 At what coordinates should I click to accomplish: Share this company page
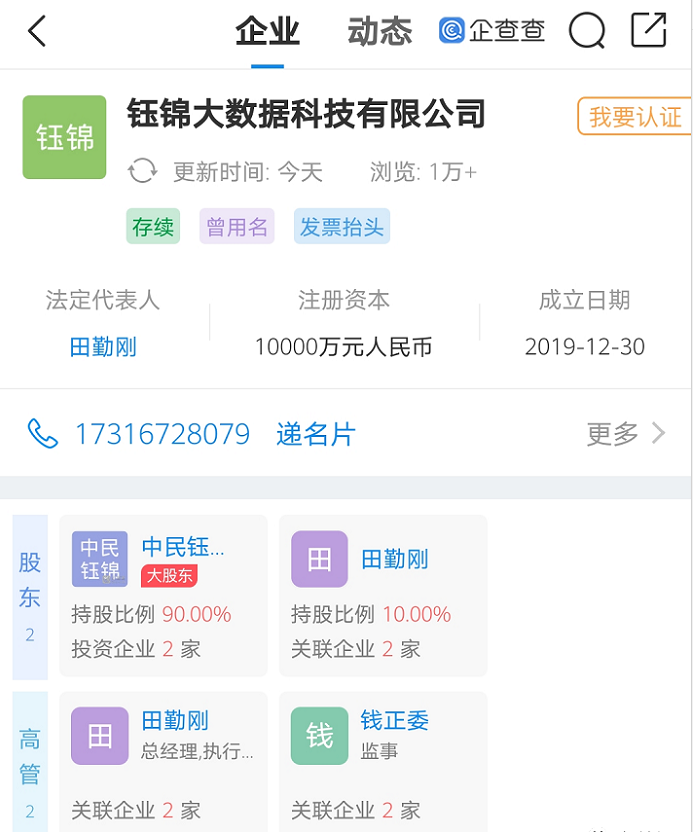click(x=649, y=31)
